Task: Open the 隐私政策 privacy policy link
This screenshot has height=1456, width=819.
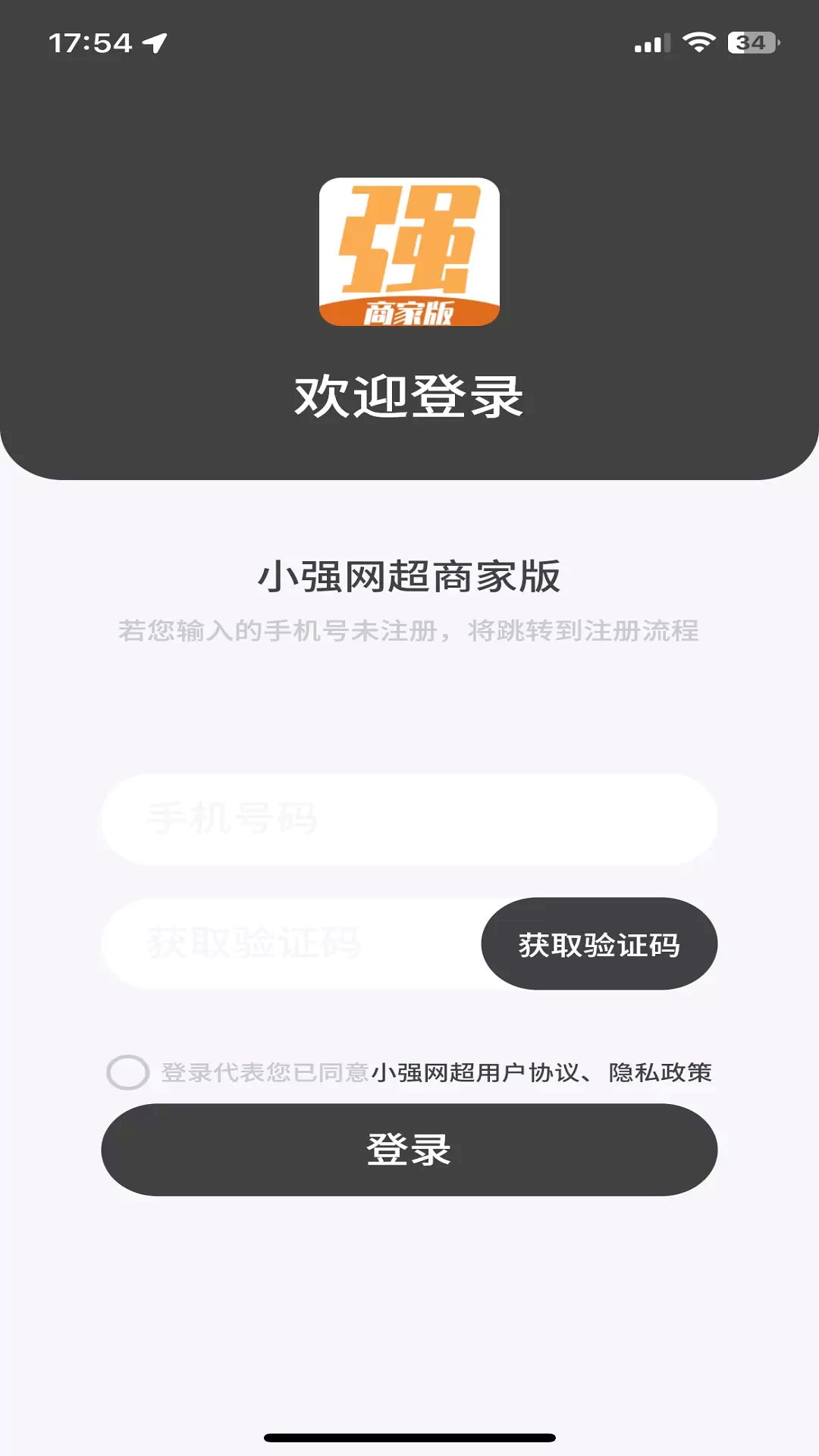Action: click(659, 1072)
